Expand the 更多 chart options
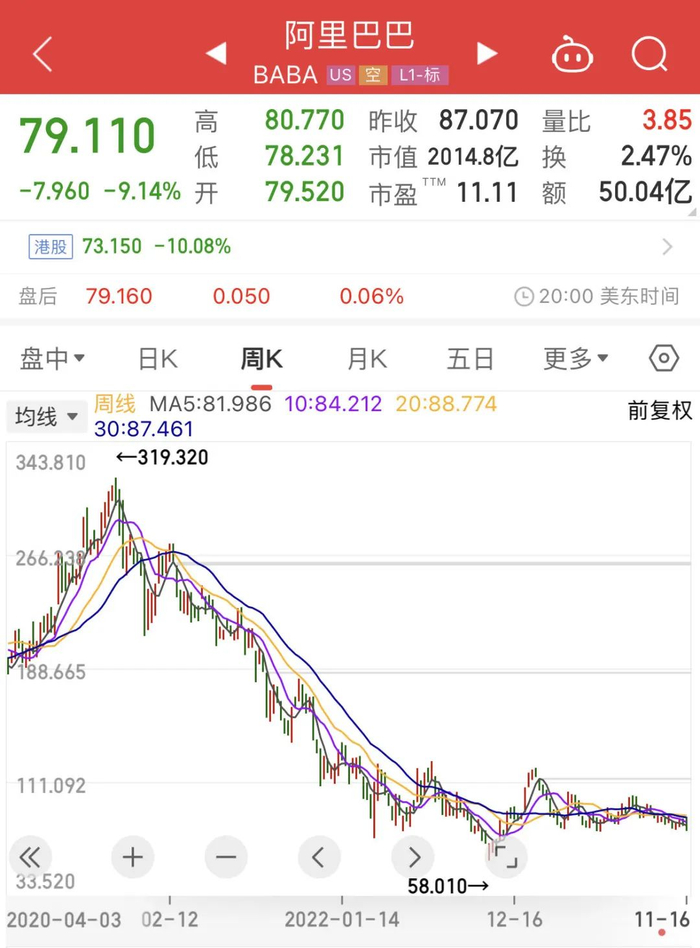 coord(576,359)
